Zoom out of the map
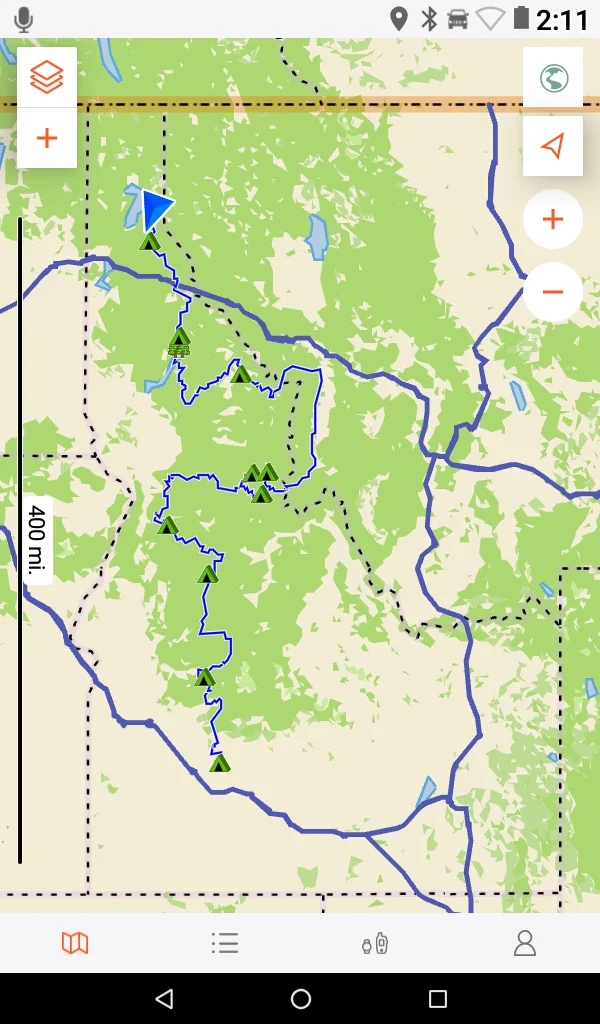600x1024 pixels. (x=553, y=292)
